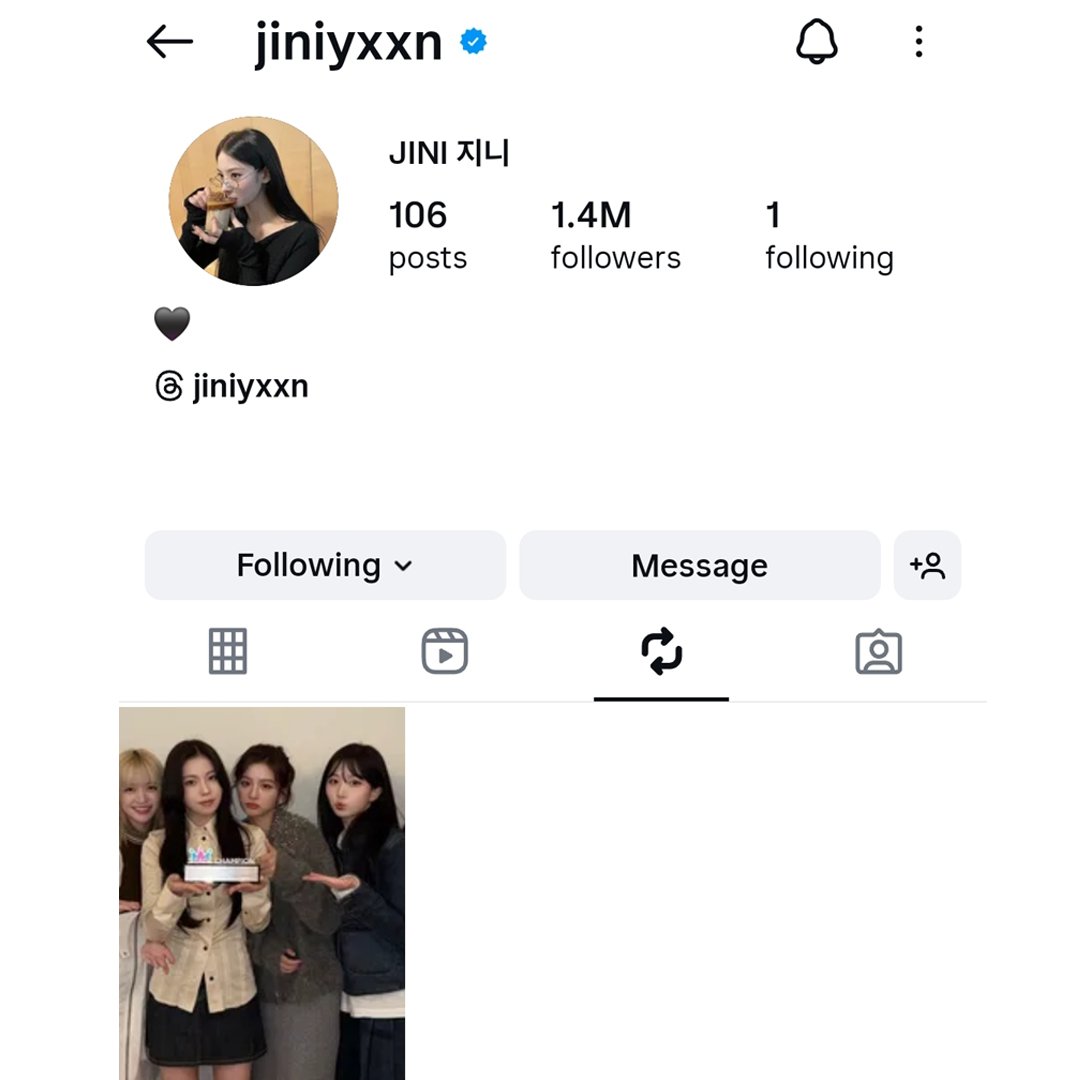Open the notifications bell
Viewport: 1080px width, 1080px height.
coord(816,42)
